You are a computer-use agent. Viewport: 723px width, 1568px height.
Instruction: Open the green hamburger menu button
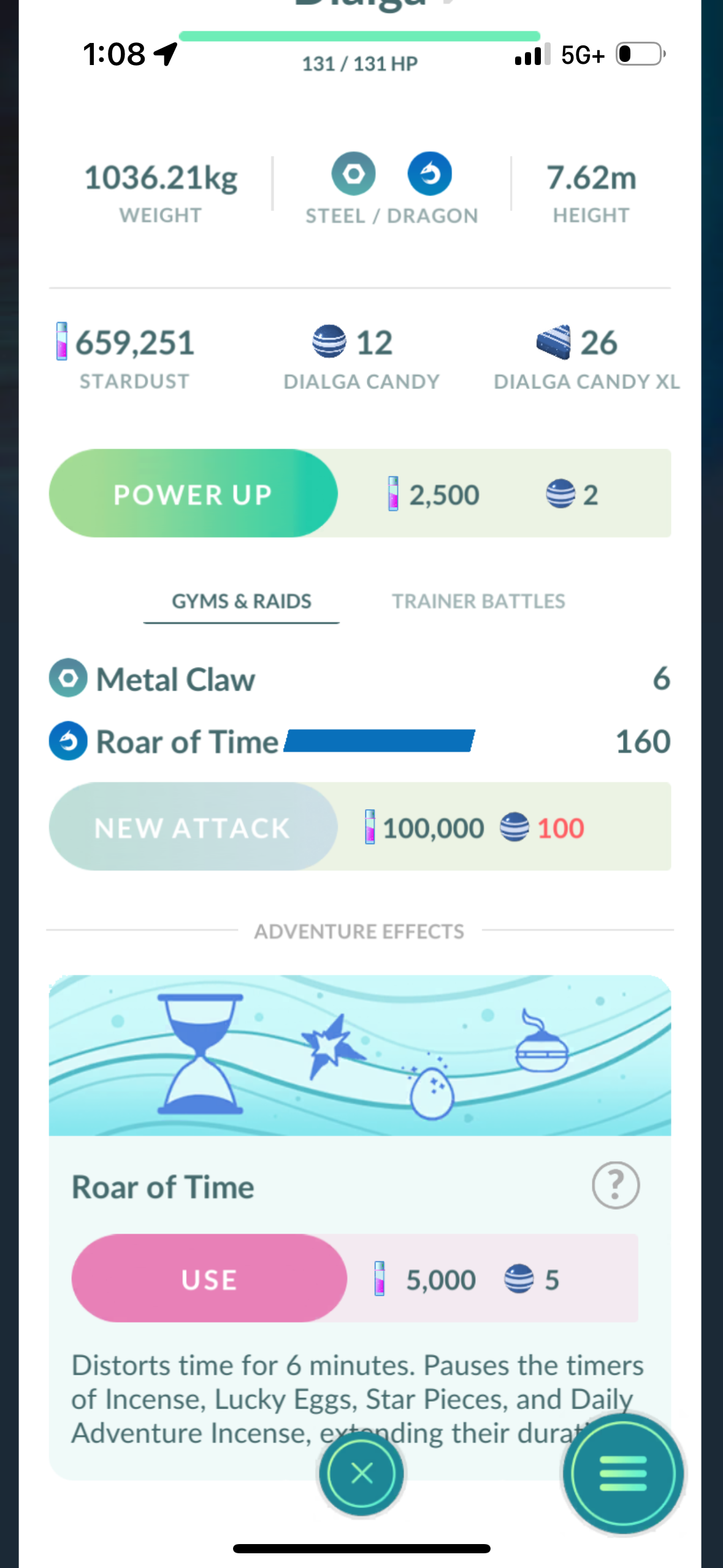(622, 1472)
